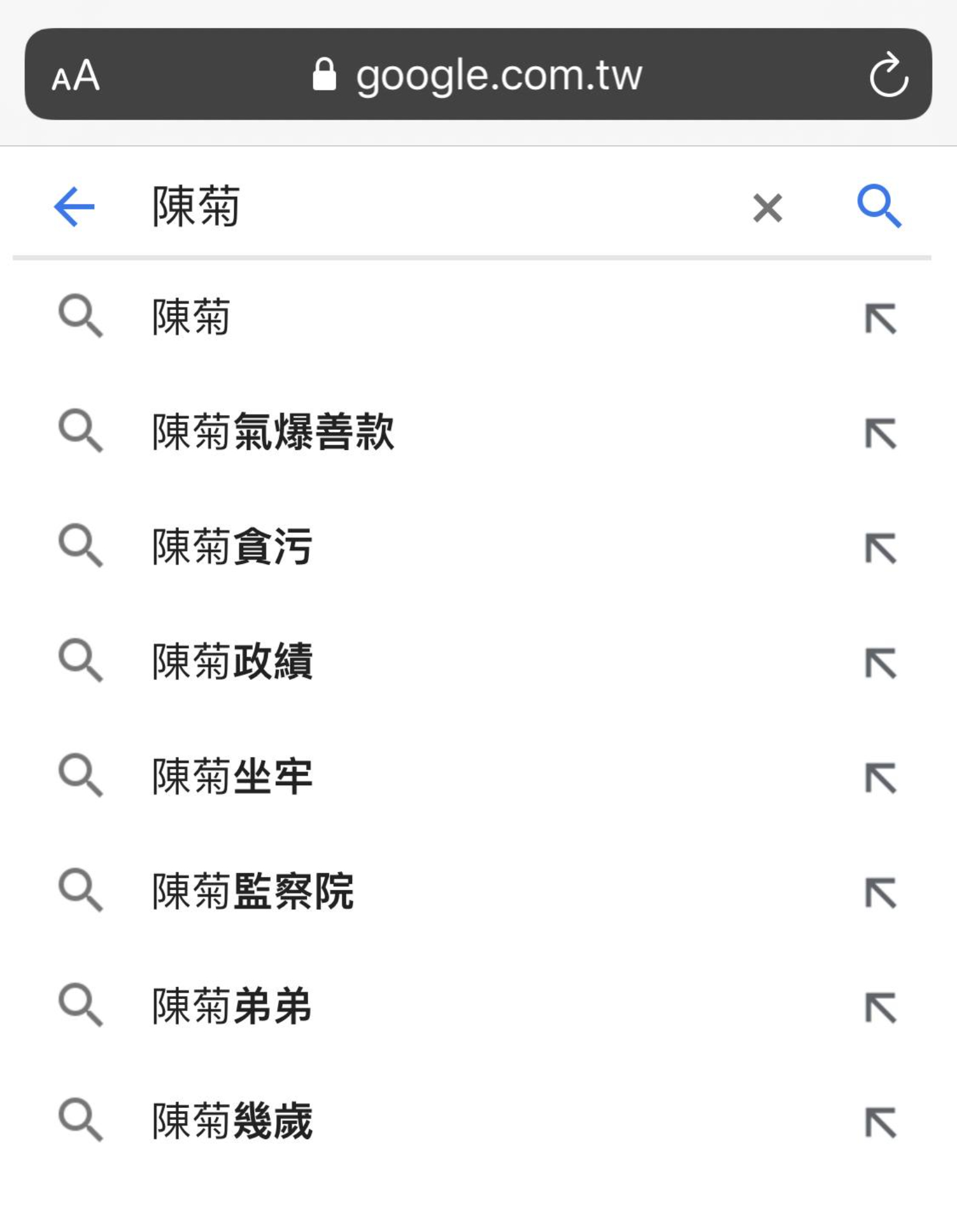Select the 陳菊幾歲 suggestion
Image resolution: width=957 pixels, height=1232 pixels.
(232, 1121)
